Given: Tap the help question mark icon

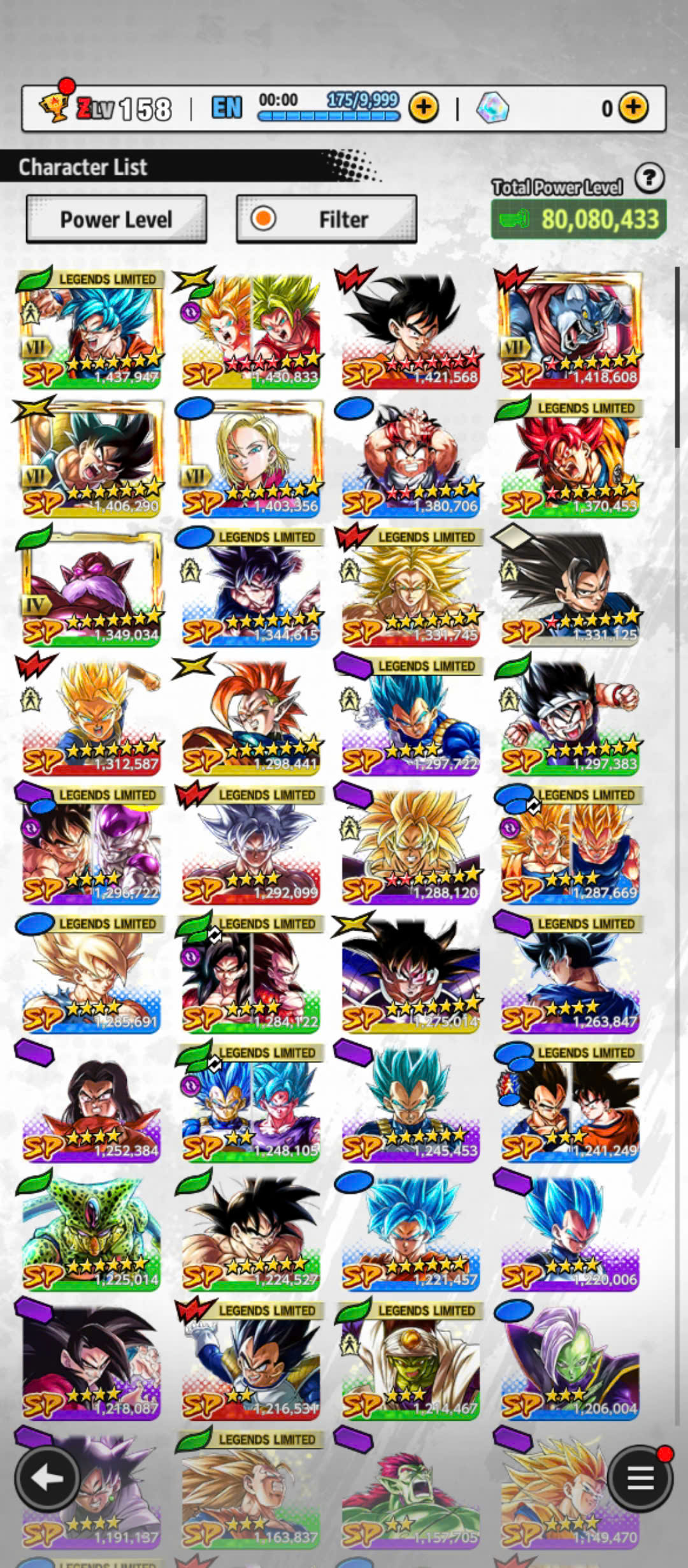Looking at the screenshot, I should pos(650,178).
